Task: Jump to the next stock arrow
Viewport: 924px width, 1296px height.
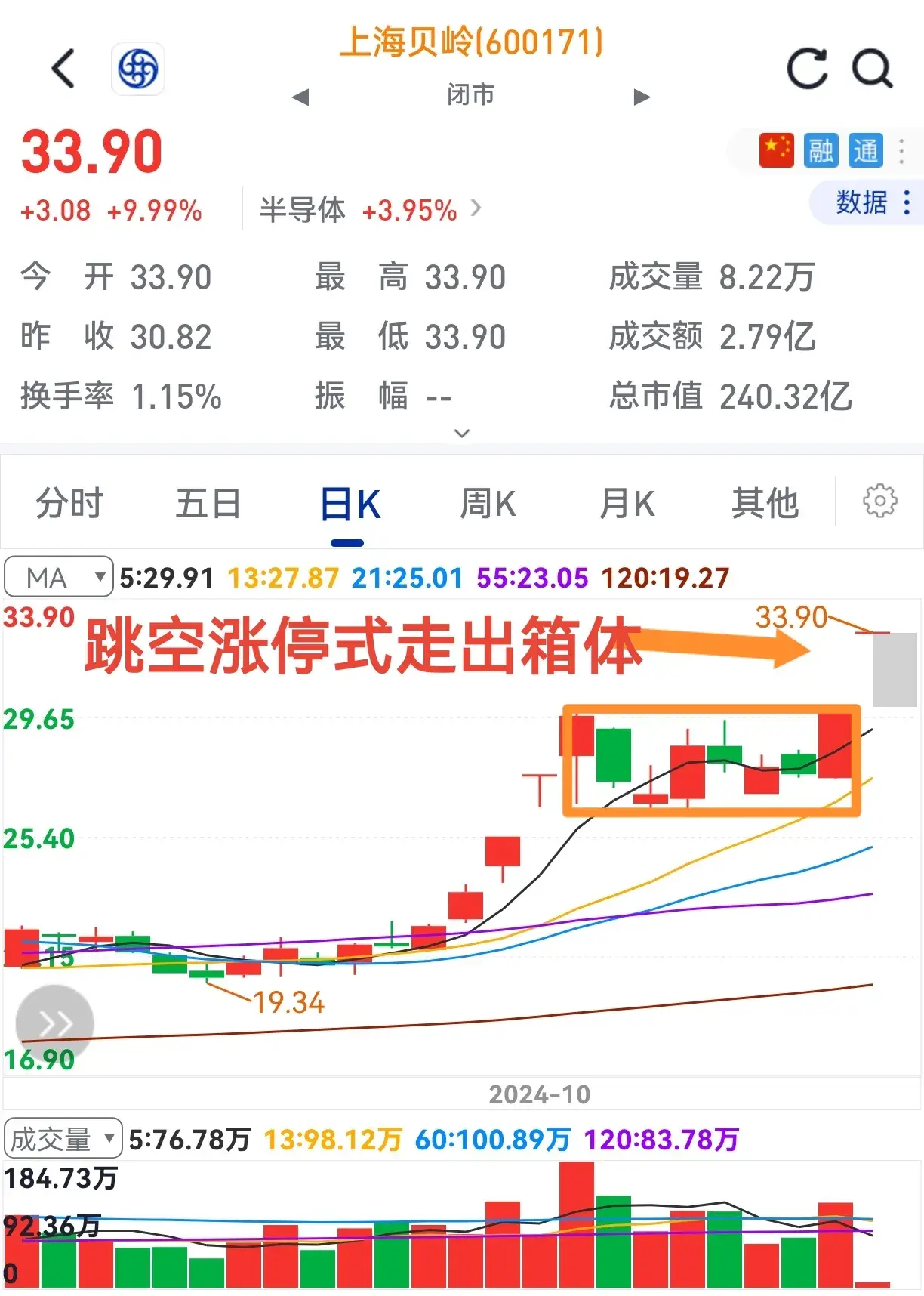Action: (642, 97)
